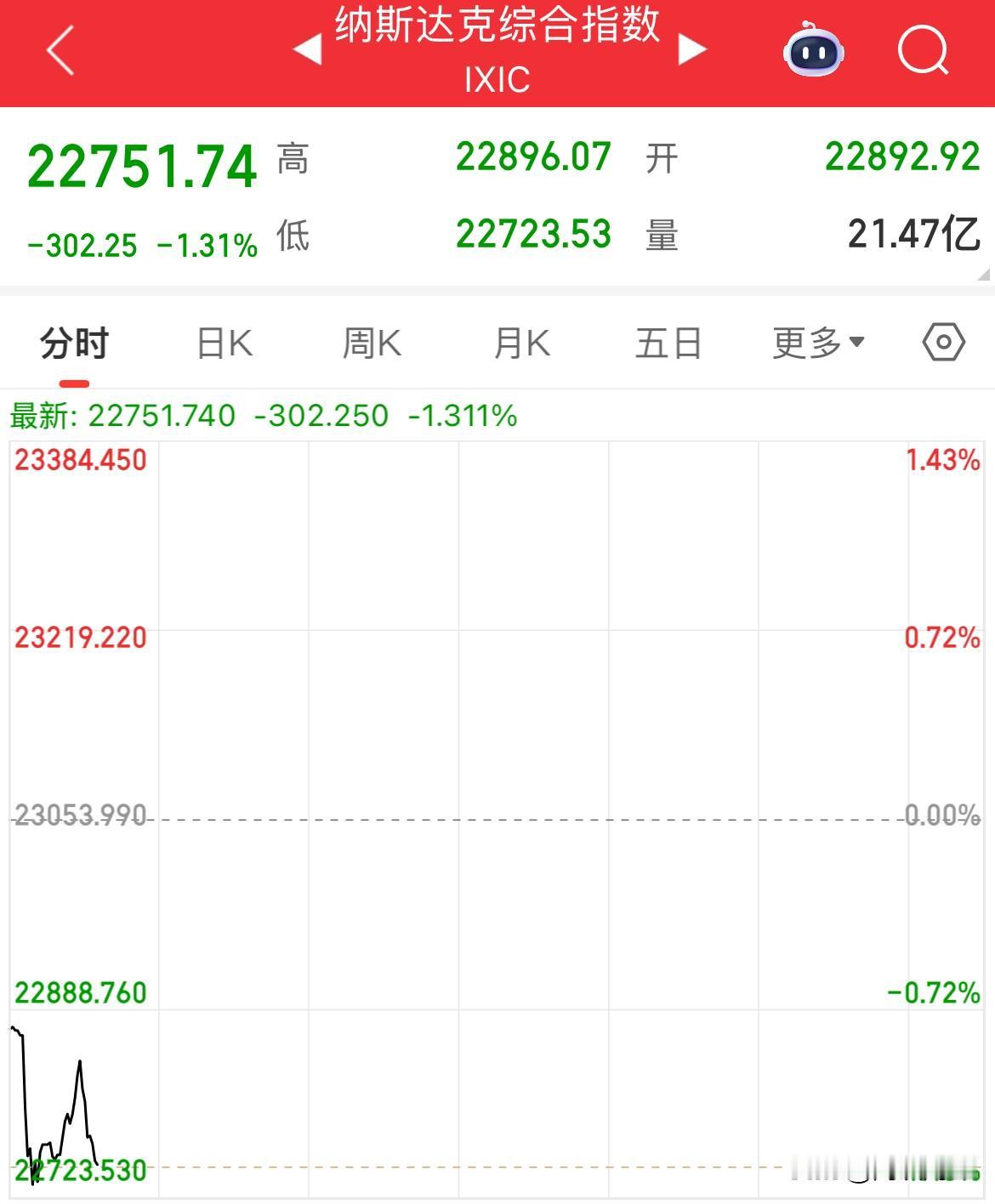Expand the 更多 dropdown
The height and width of the screenshot is (1204, 995).
pyautogui.click(x=818, y=341)
